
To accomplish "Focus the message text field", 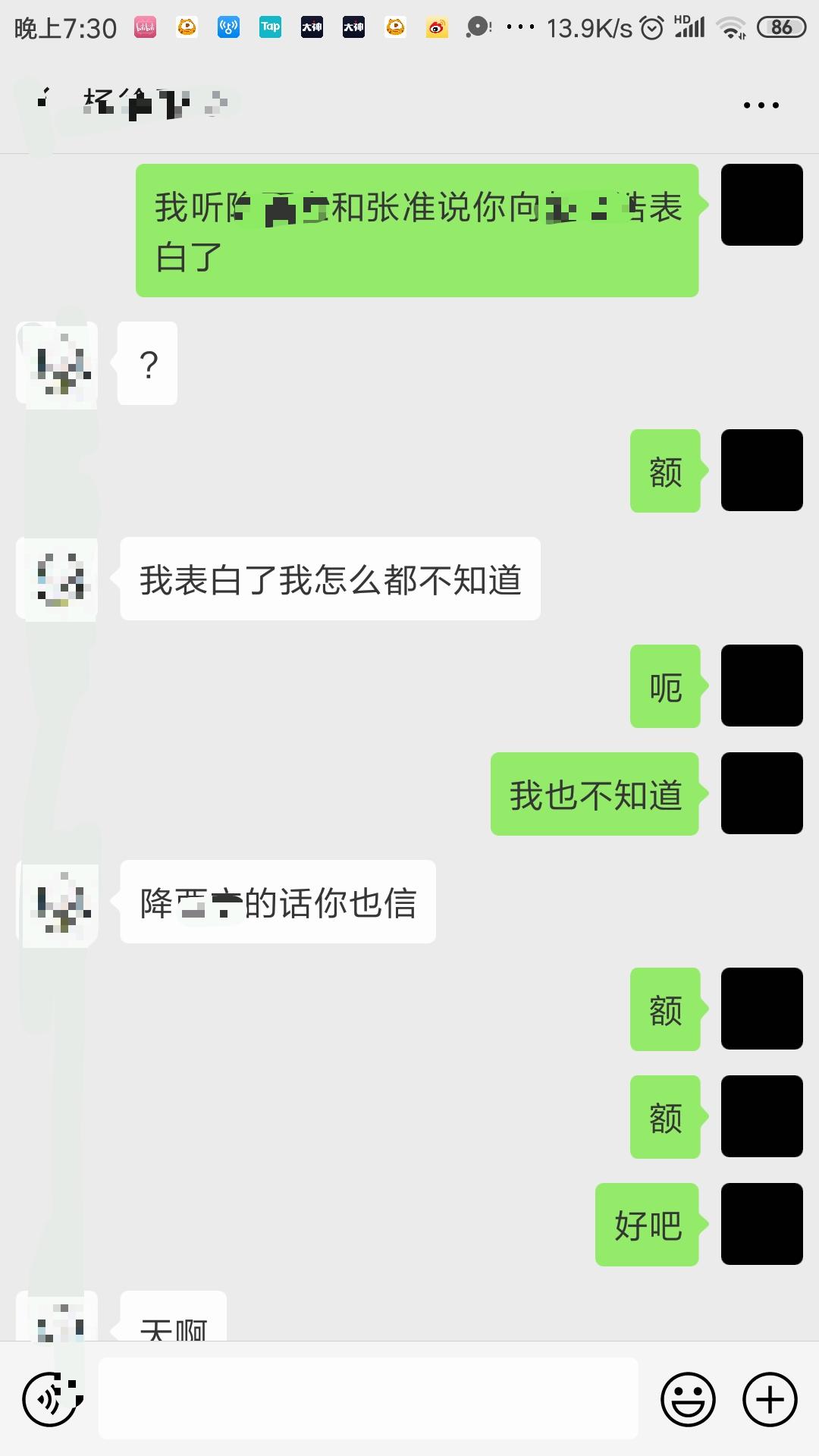I will [x=368, y=1398].
